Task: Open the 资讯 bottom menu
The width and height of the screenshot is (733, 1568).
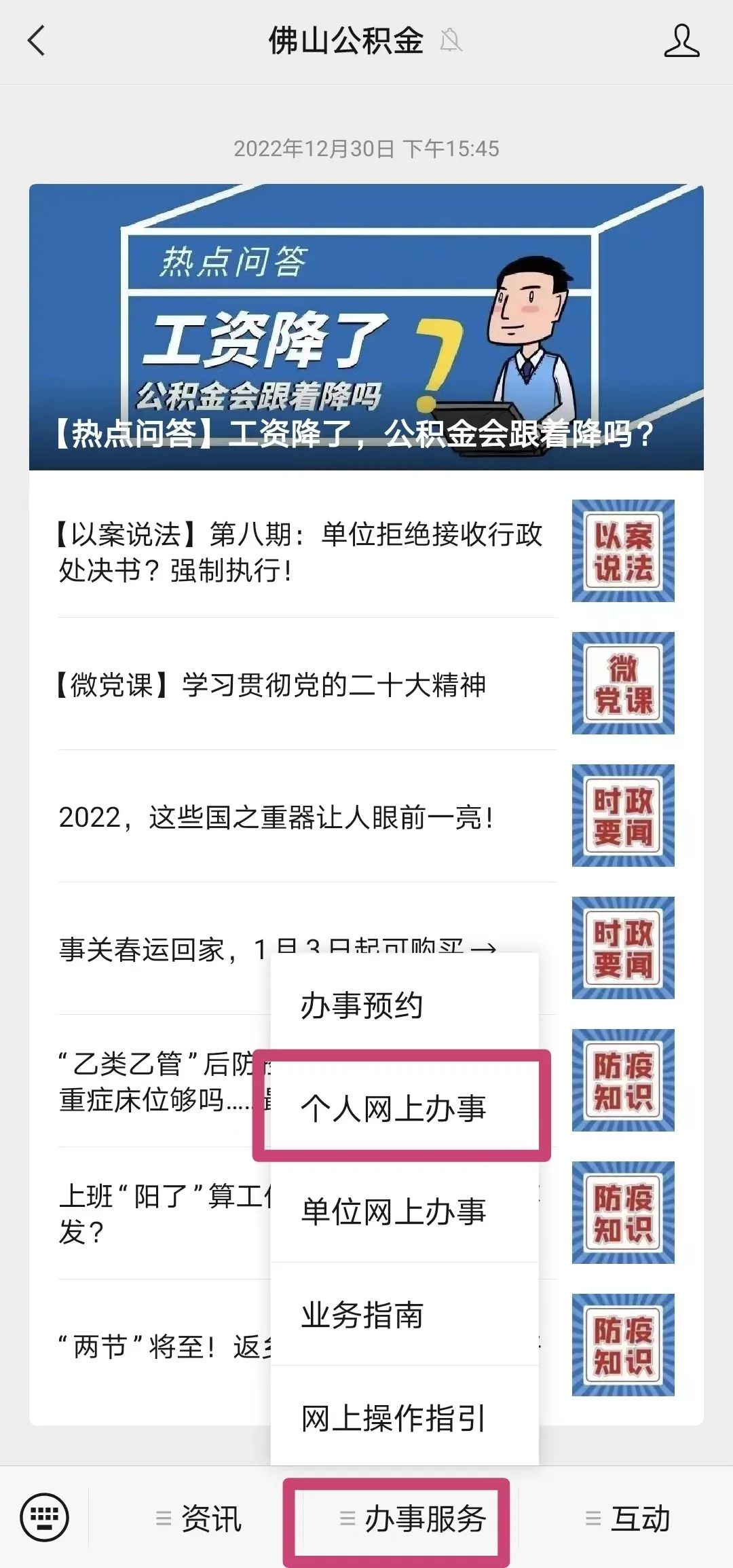Action: pyautogui.click(x=198, y=1518)
